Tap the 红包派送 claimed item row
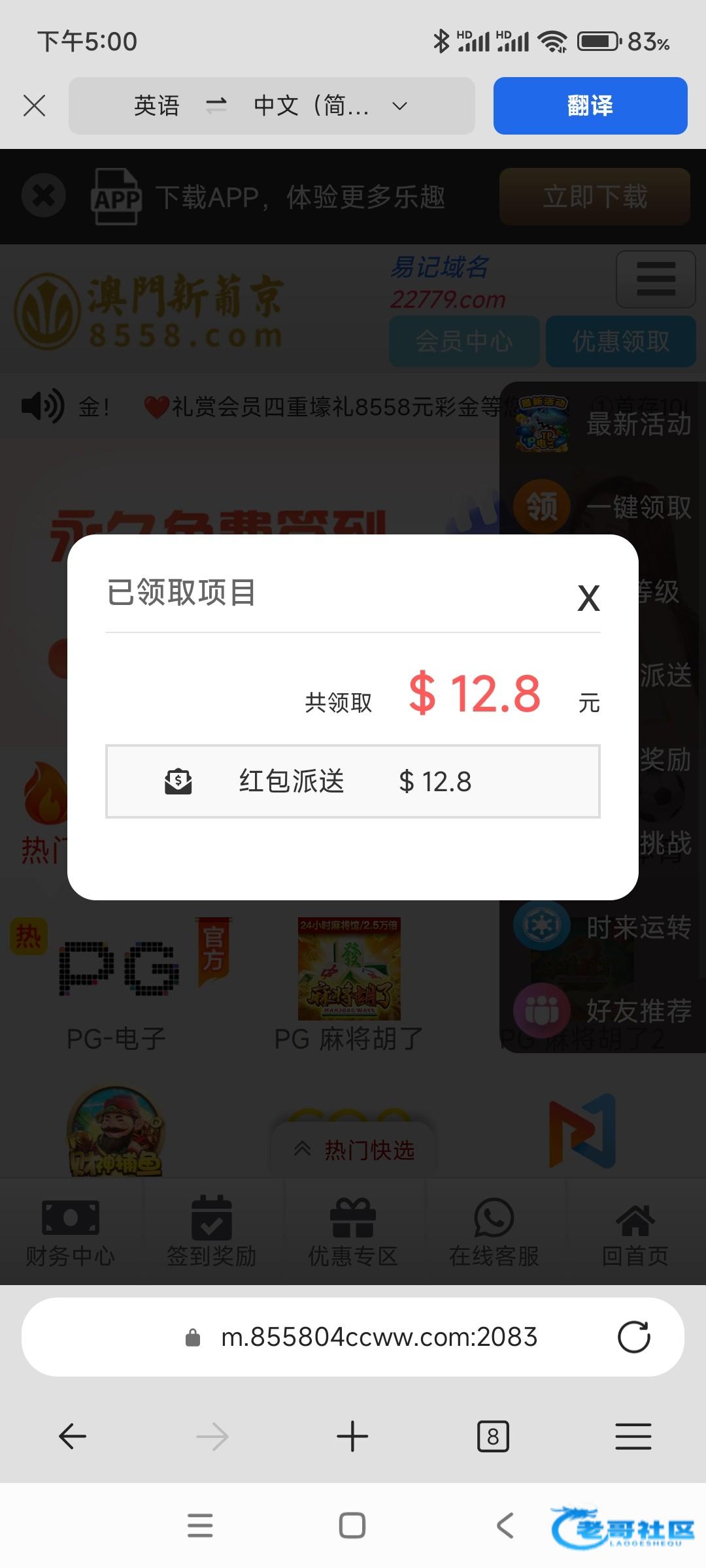 coord(353,781)
